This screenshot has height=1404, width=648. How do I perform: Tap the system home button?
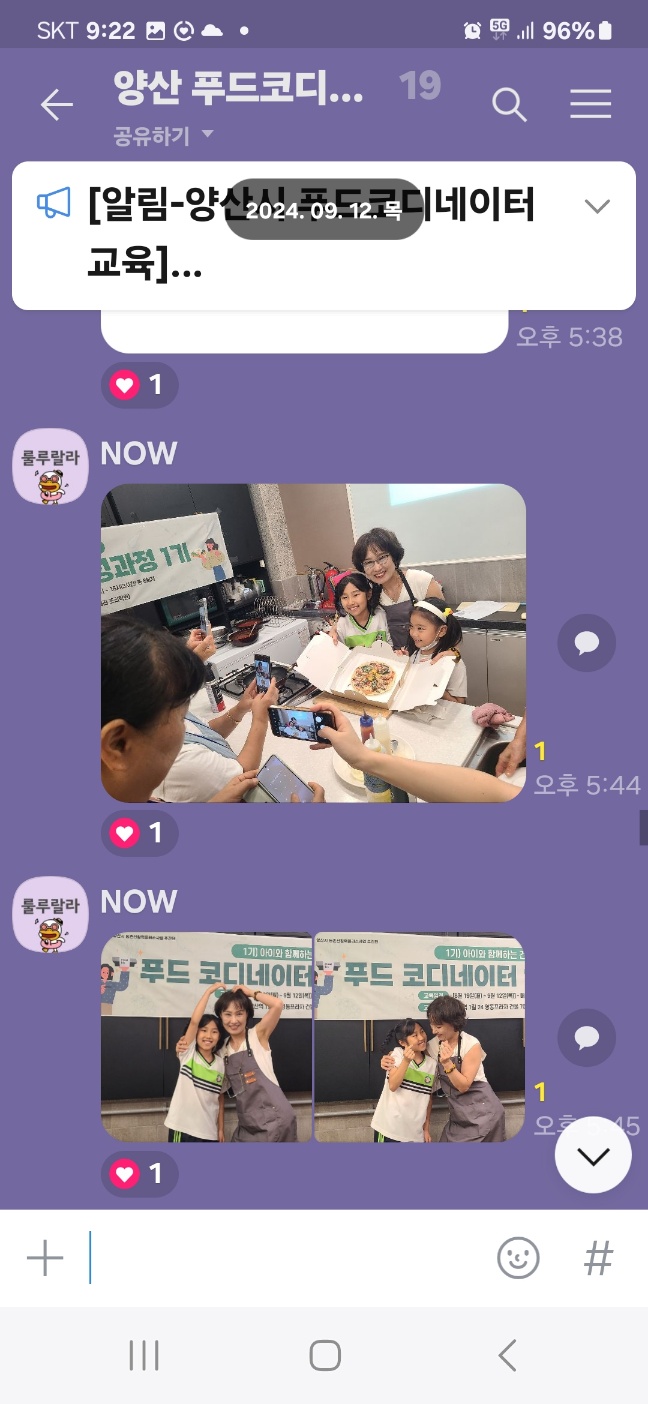pos(325,1356)
